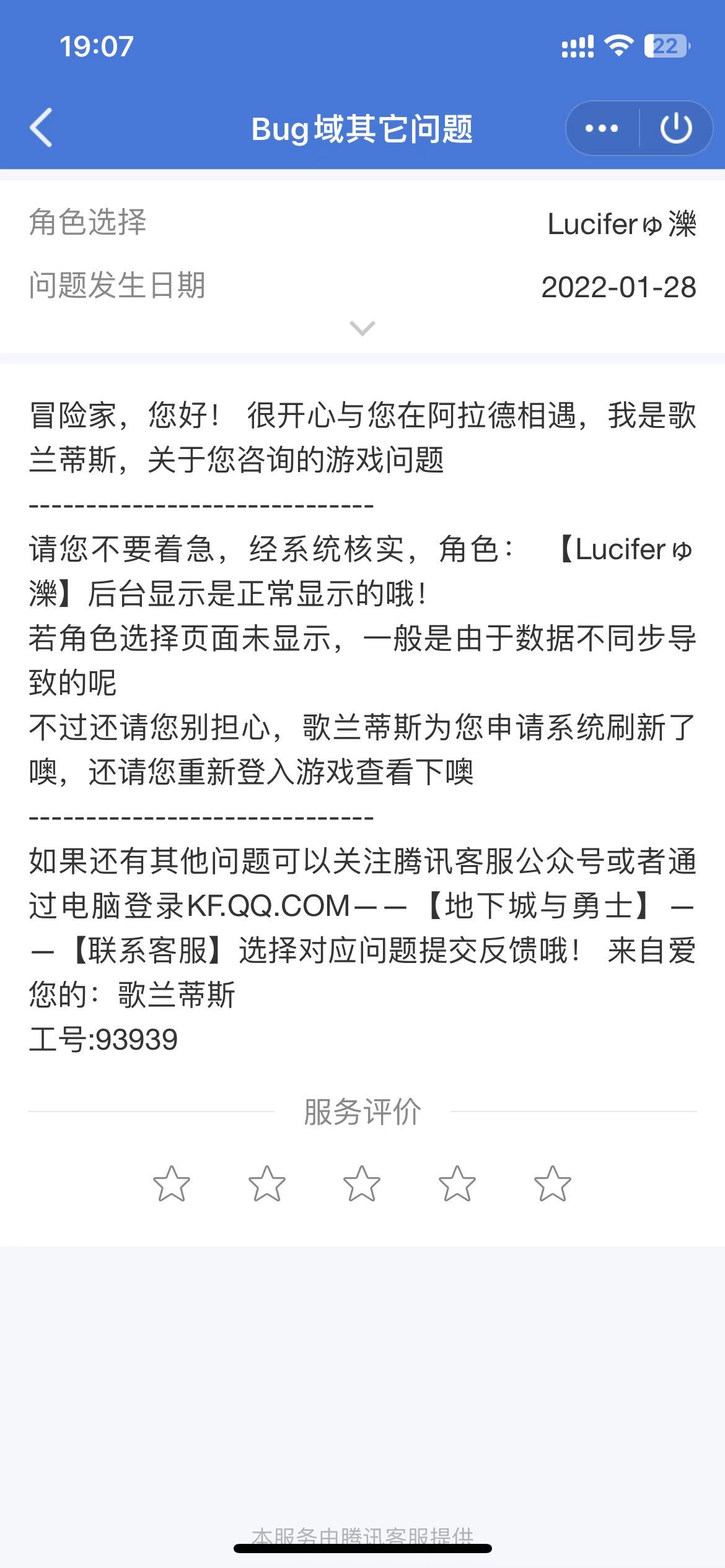Viewport: 725px width, 1568px height.
Task: Rate the service one star
Action: [172, 1183]
